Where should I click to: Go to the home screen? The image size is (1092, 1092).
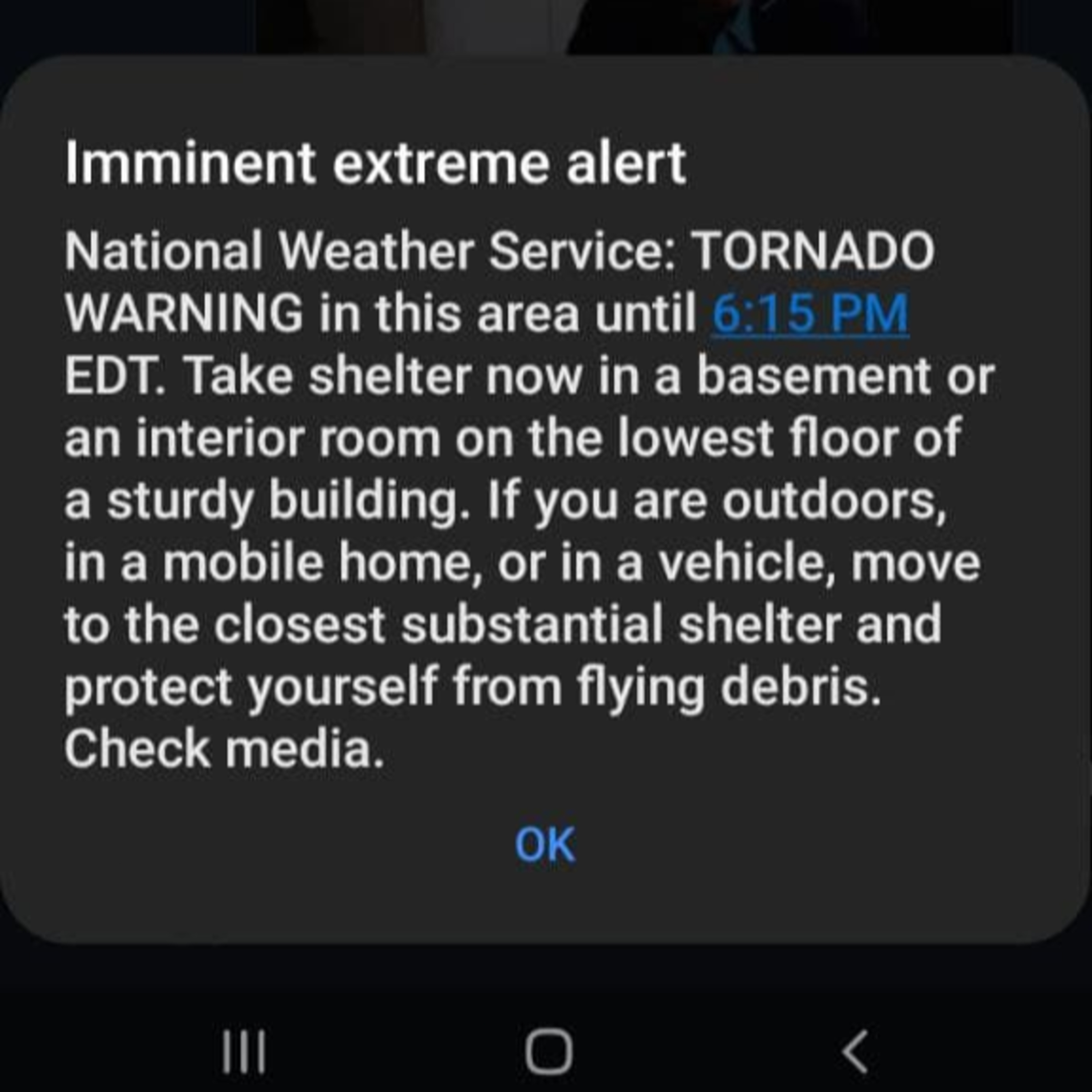point(548,1052)
